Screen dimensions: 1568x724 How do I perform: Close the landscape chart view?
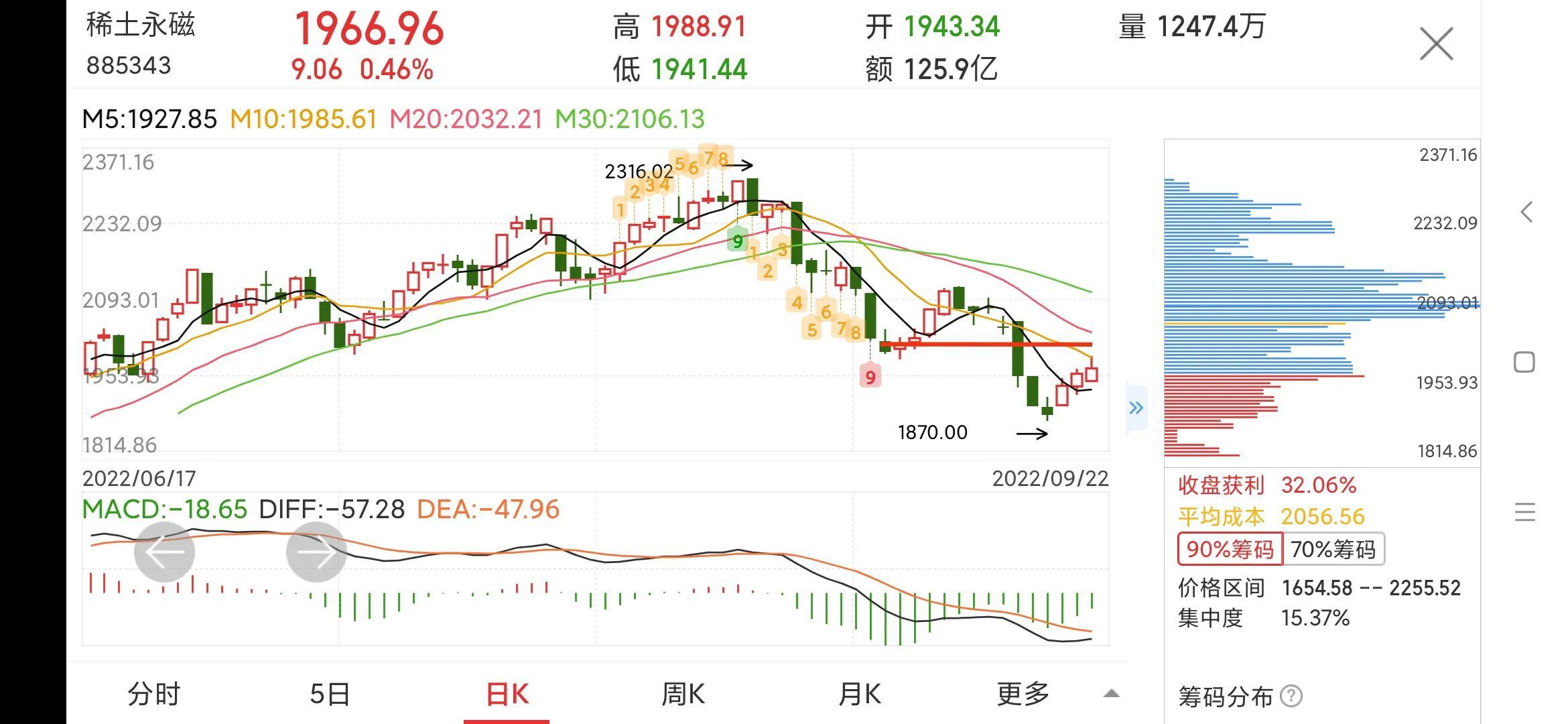(x=1436, y=44)
